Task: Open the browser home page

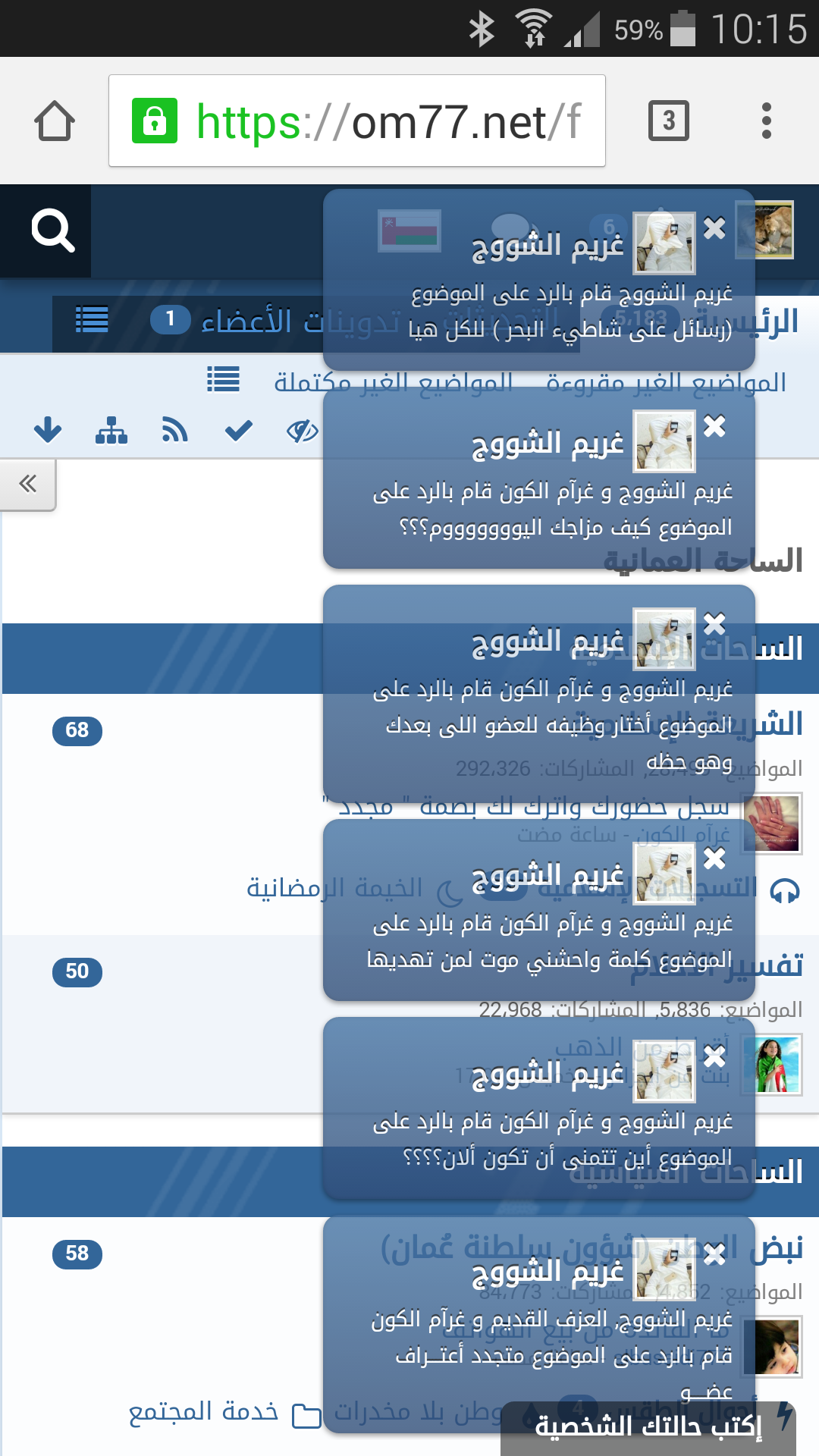Action: [x=55, y=121]
